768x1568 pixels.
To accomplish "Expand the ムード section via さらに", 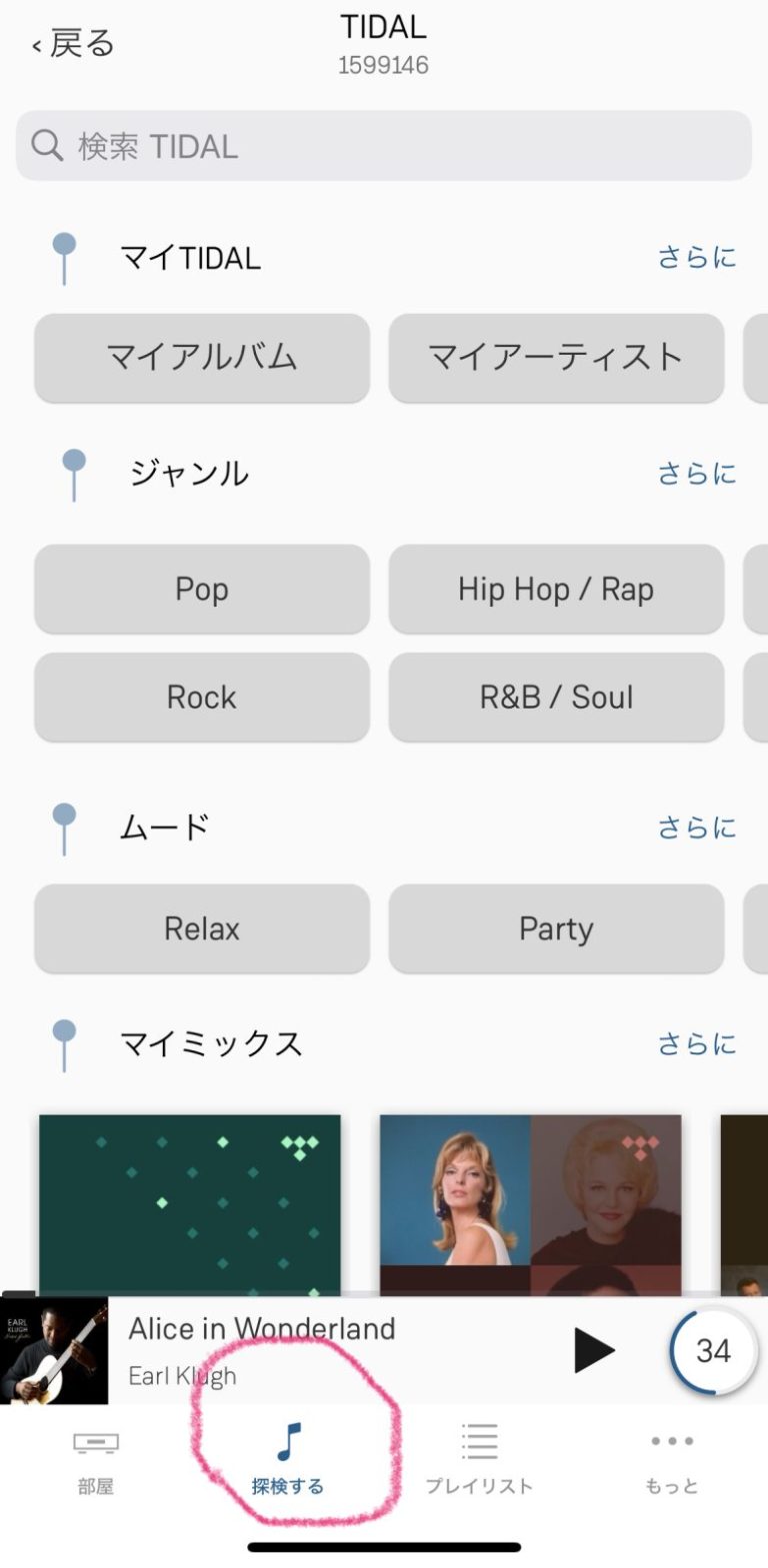I will click(697, 826).
